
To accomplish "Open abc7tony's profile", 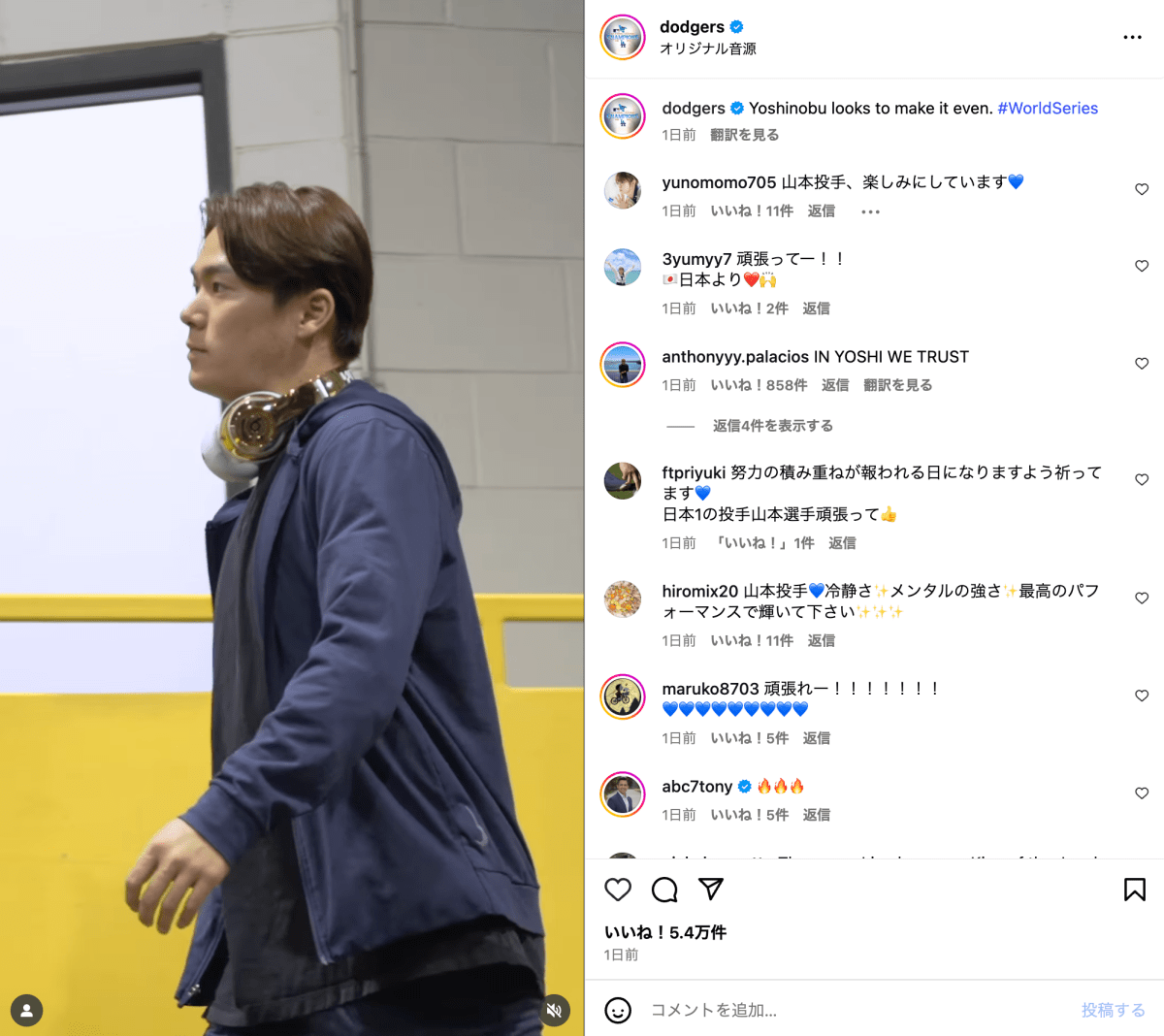I will [x=696, y=787].
